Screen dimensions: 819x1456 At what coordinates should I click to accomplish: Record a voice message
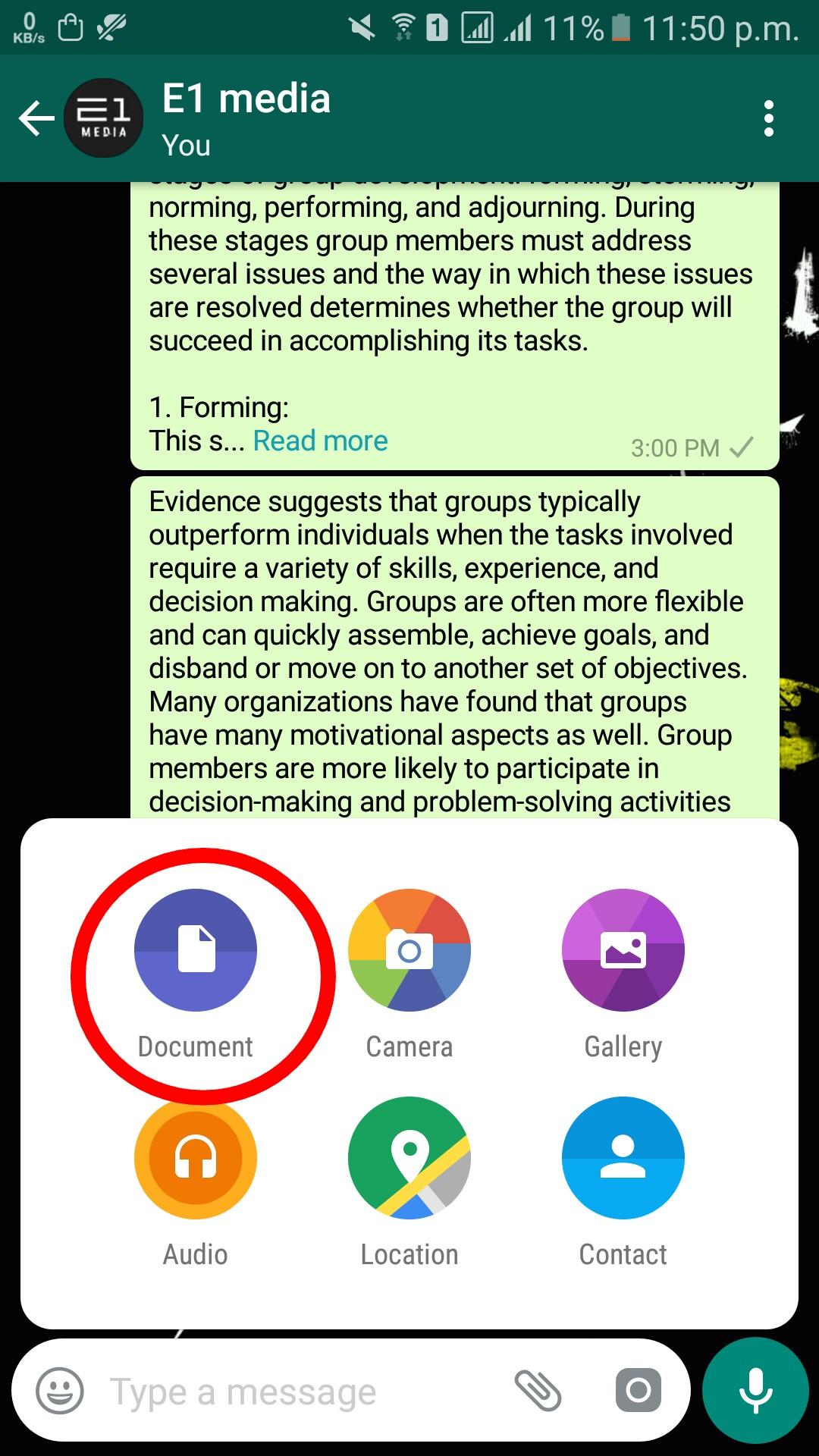[x=755, y=1391]
